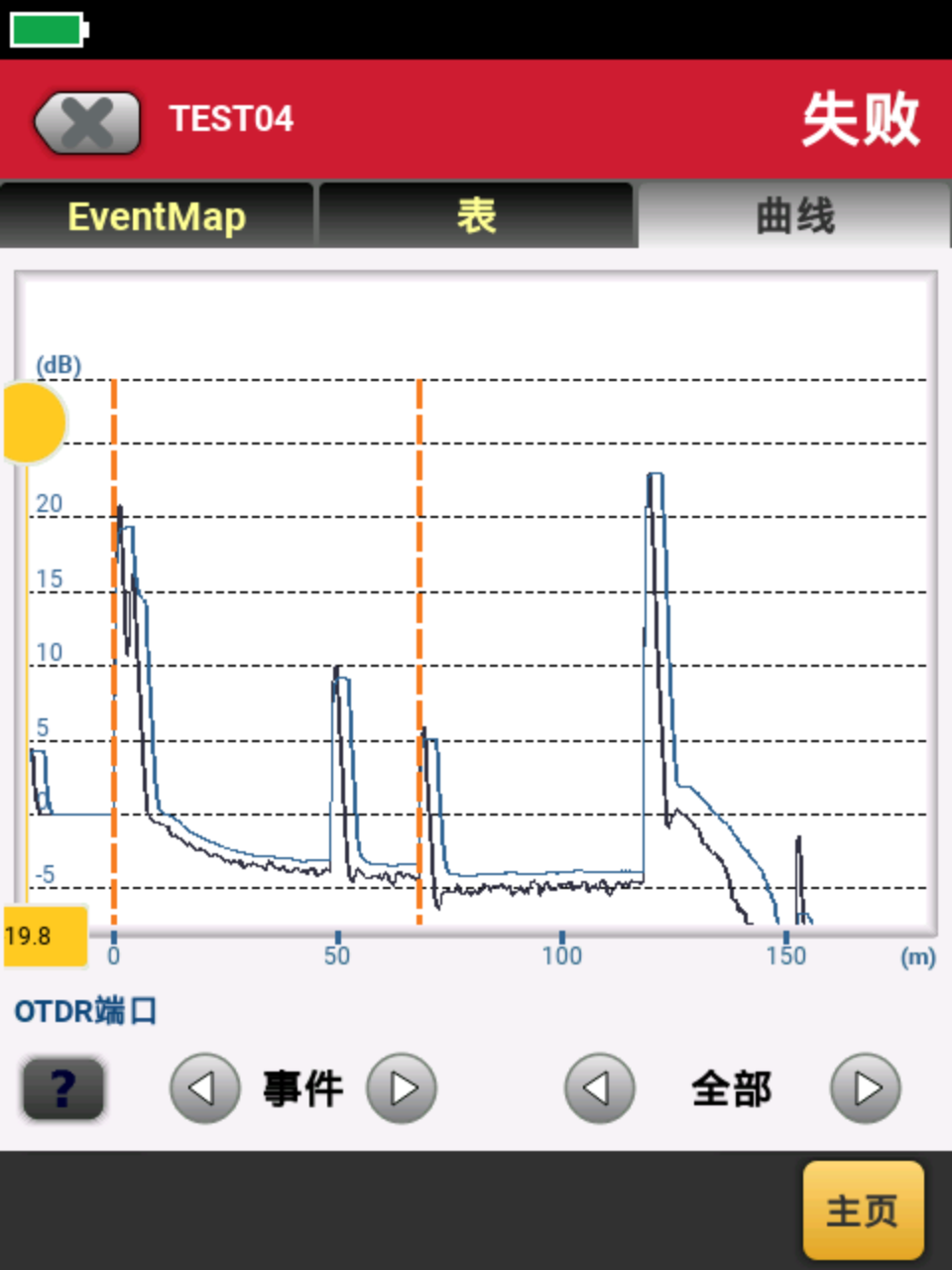Select the 曲线 tab
This screenshot has width=952, height=1270.
pyautogui.click(x=793, y=215)
